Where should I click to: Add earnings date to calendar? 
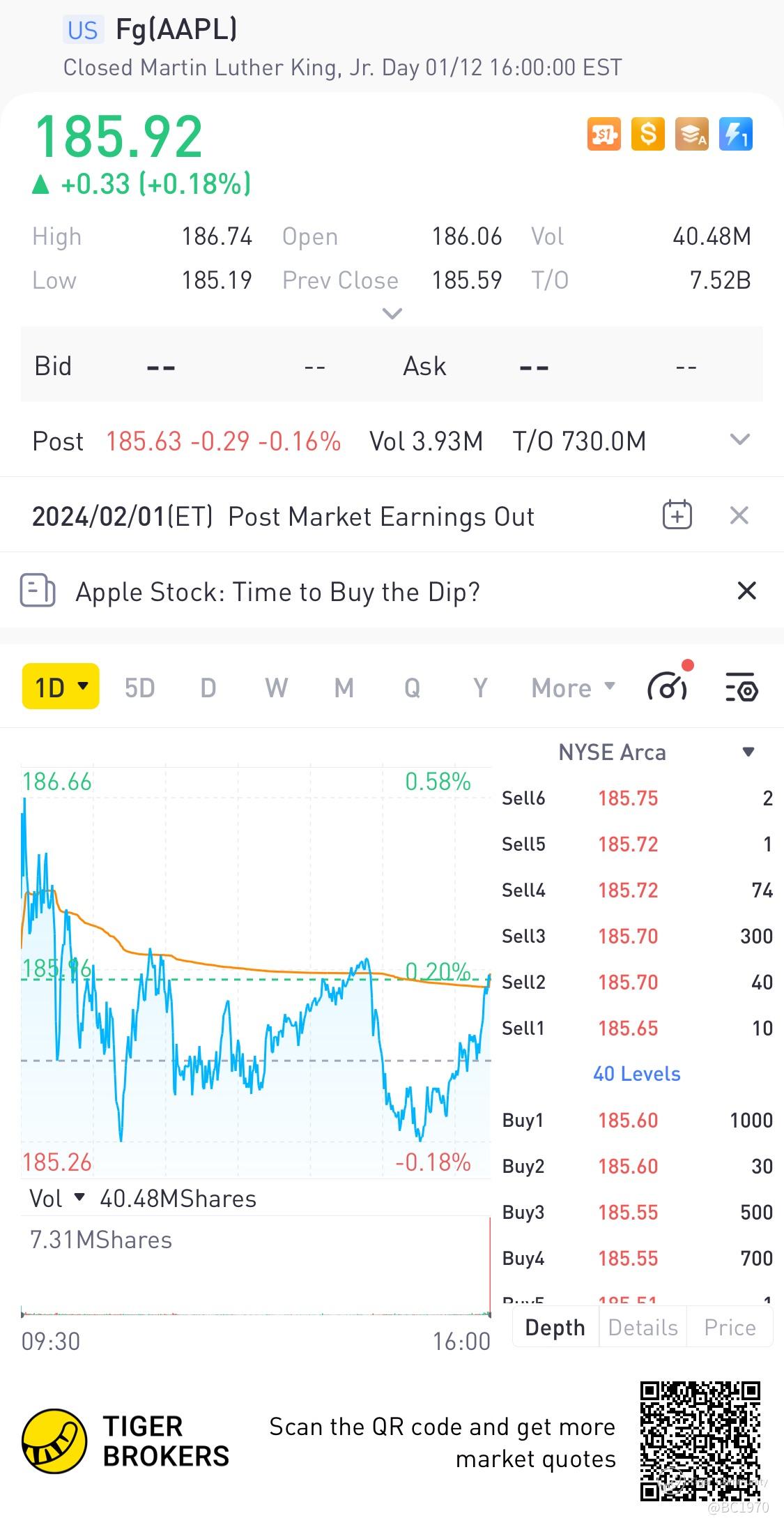point(677,515)
